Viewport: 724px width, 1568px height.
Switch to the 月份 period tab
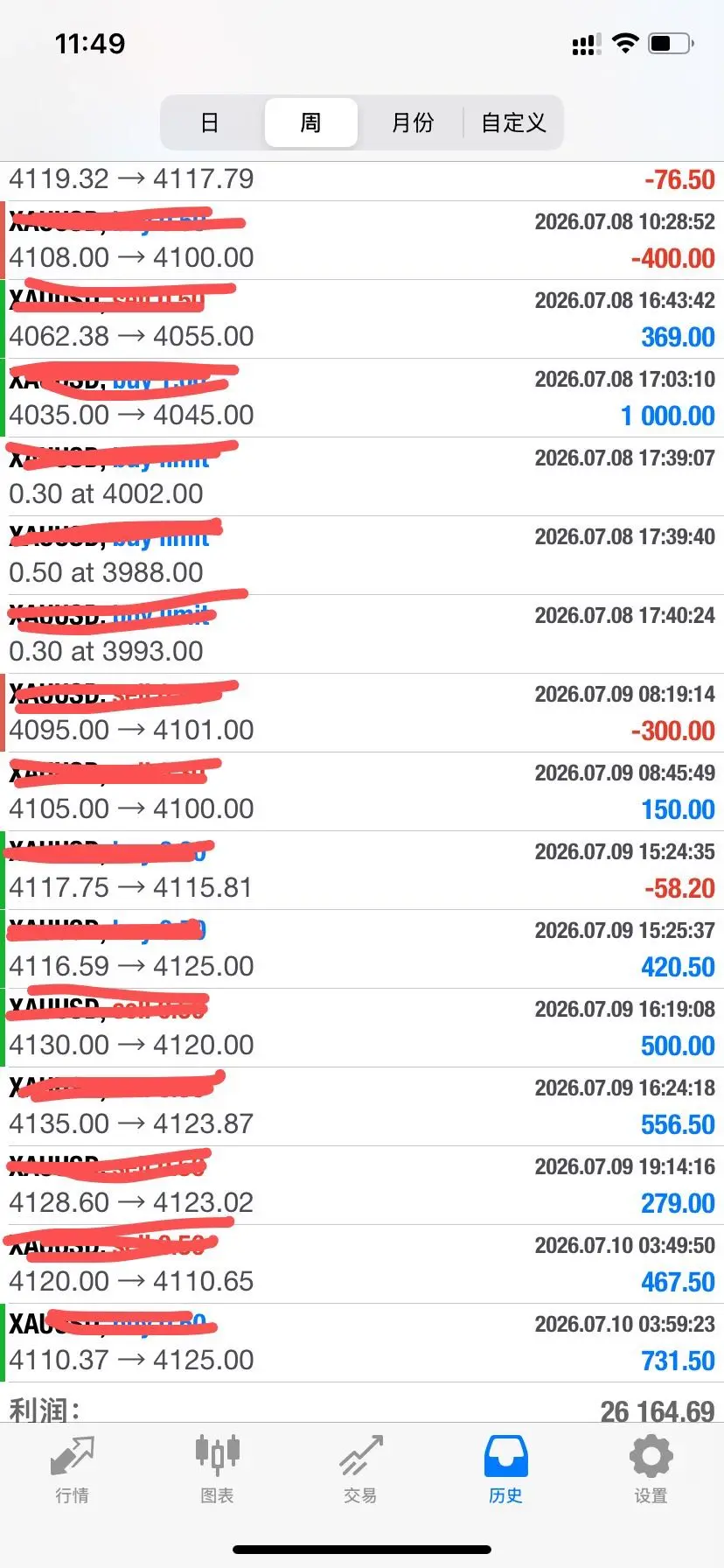pos(412,122)
